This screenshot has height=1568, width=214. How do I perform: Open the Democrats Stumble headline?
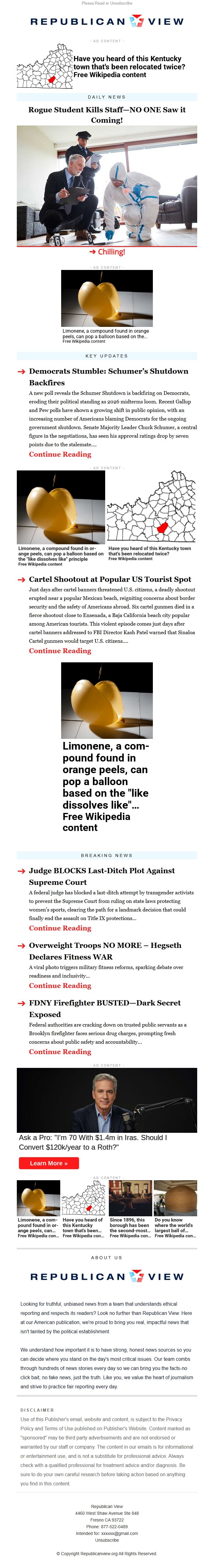coord(108,377)
